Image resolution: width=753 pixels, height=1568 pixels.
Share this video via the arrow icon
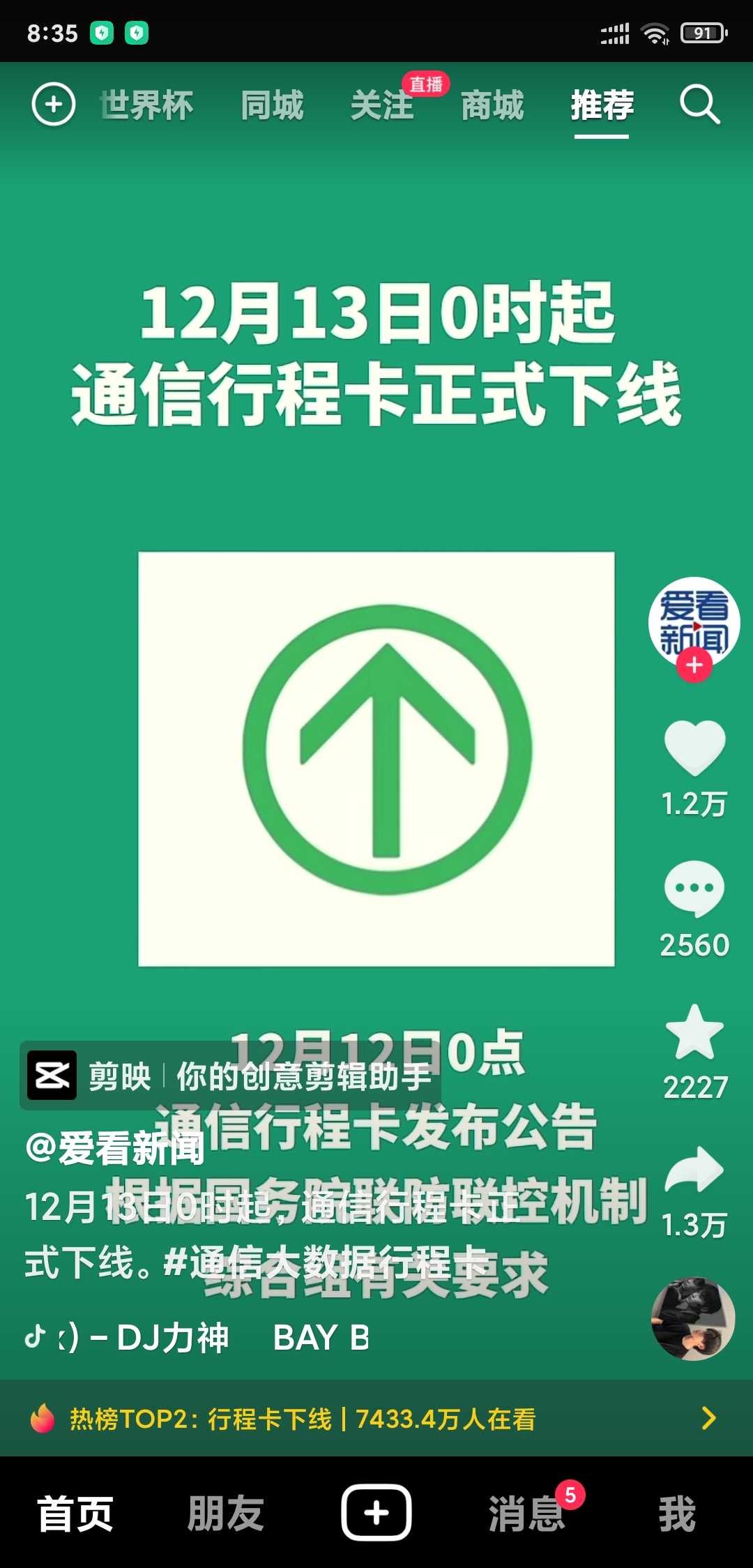click(x=694, y=1170)
